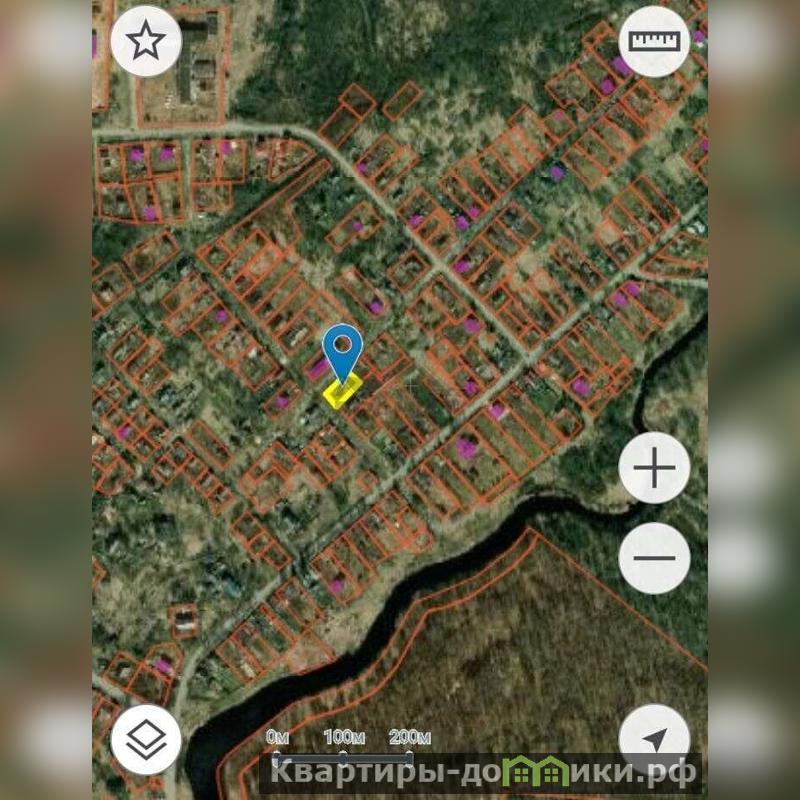The width and height of the screenshot is (800, 800).
Task: Zoom in with the plus button
Action: pyautogui.click(x=654, y=468)
